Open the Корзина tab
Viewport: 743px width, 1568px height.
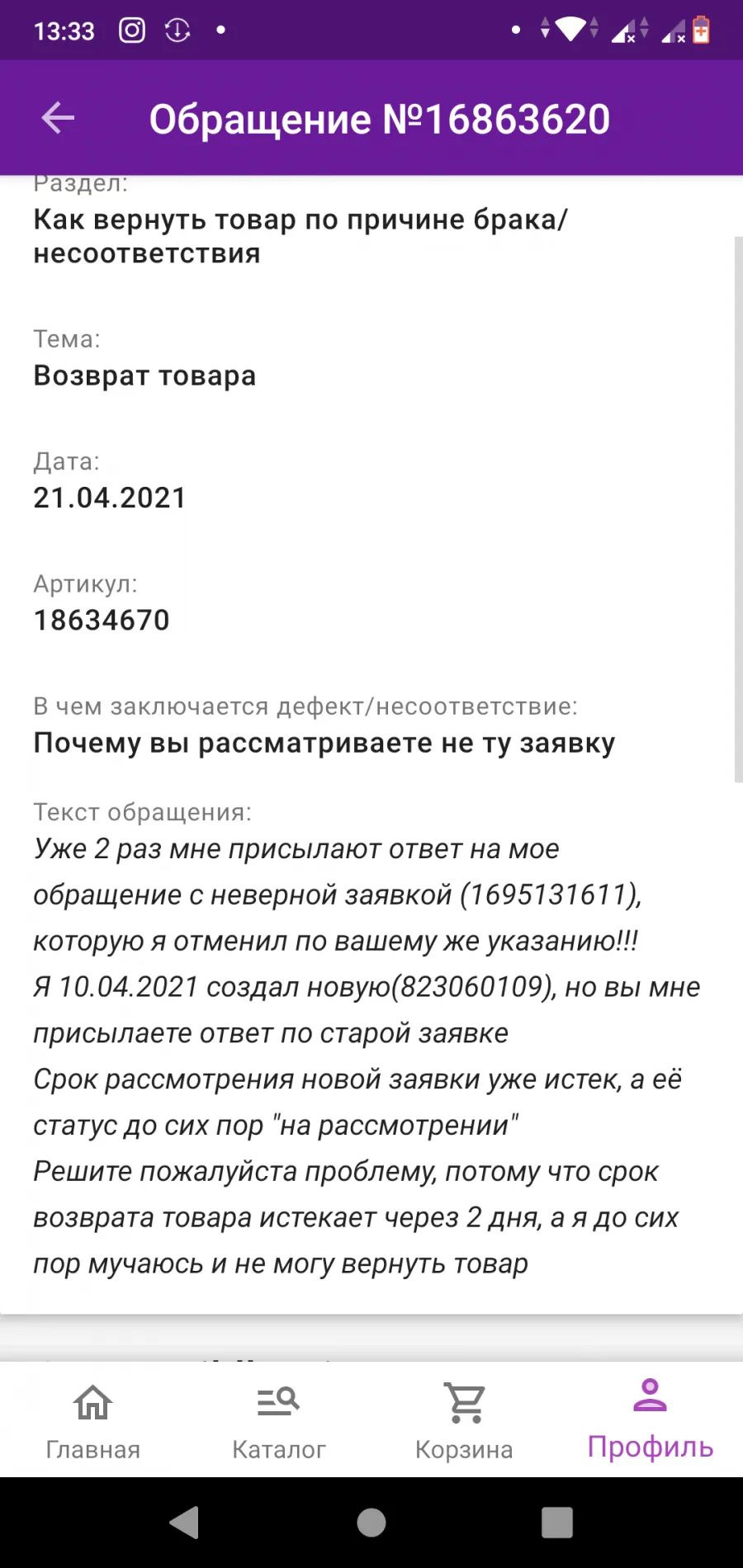464,1419
